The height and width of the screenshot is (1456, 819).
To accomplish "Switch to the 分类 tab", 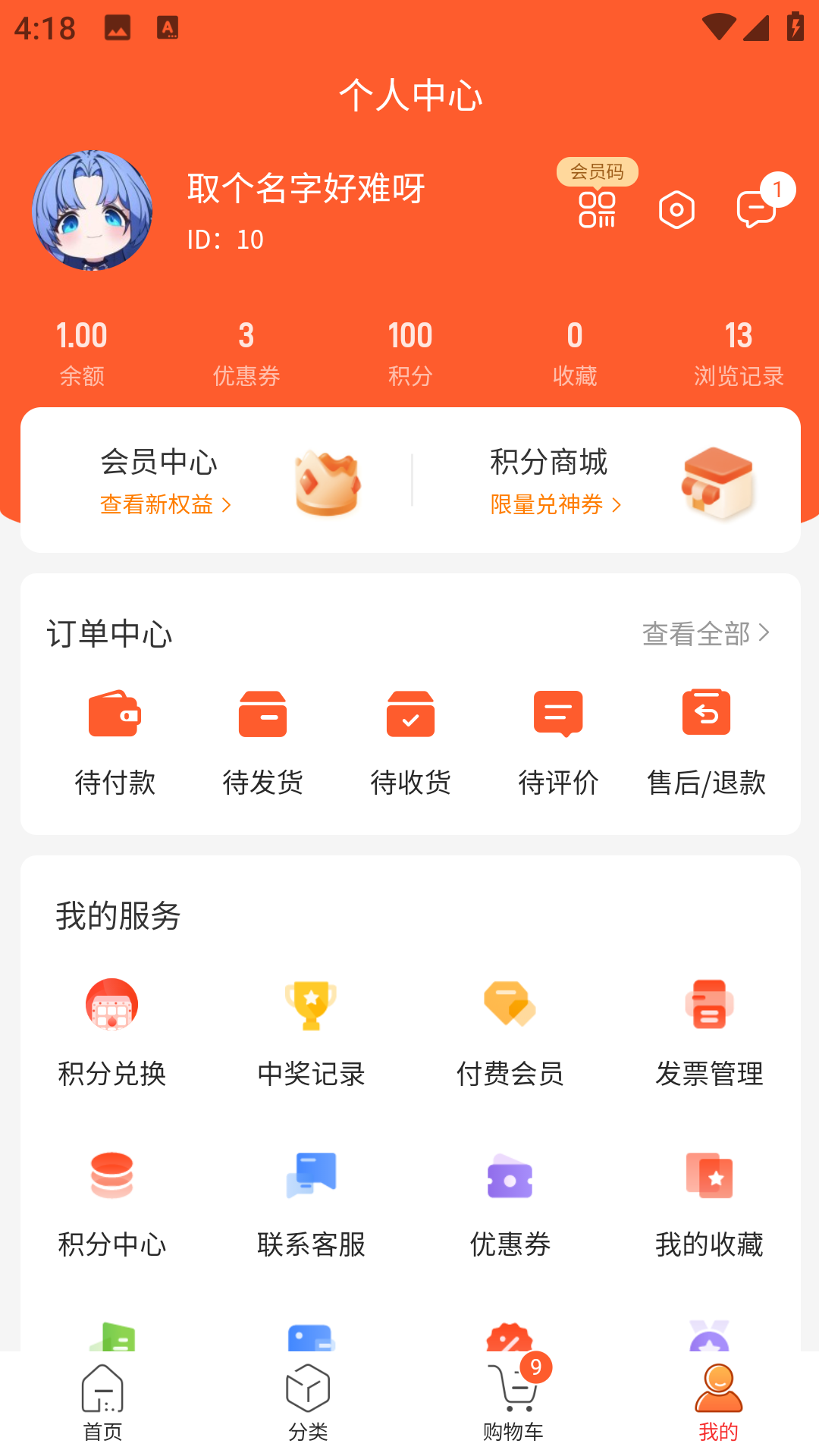I will [x=307, y=1399].
